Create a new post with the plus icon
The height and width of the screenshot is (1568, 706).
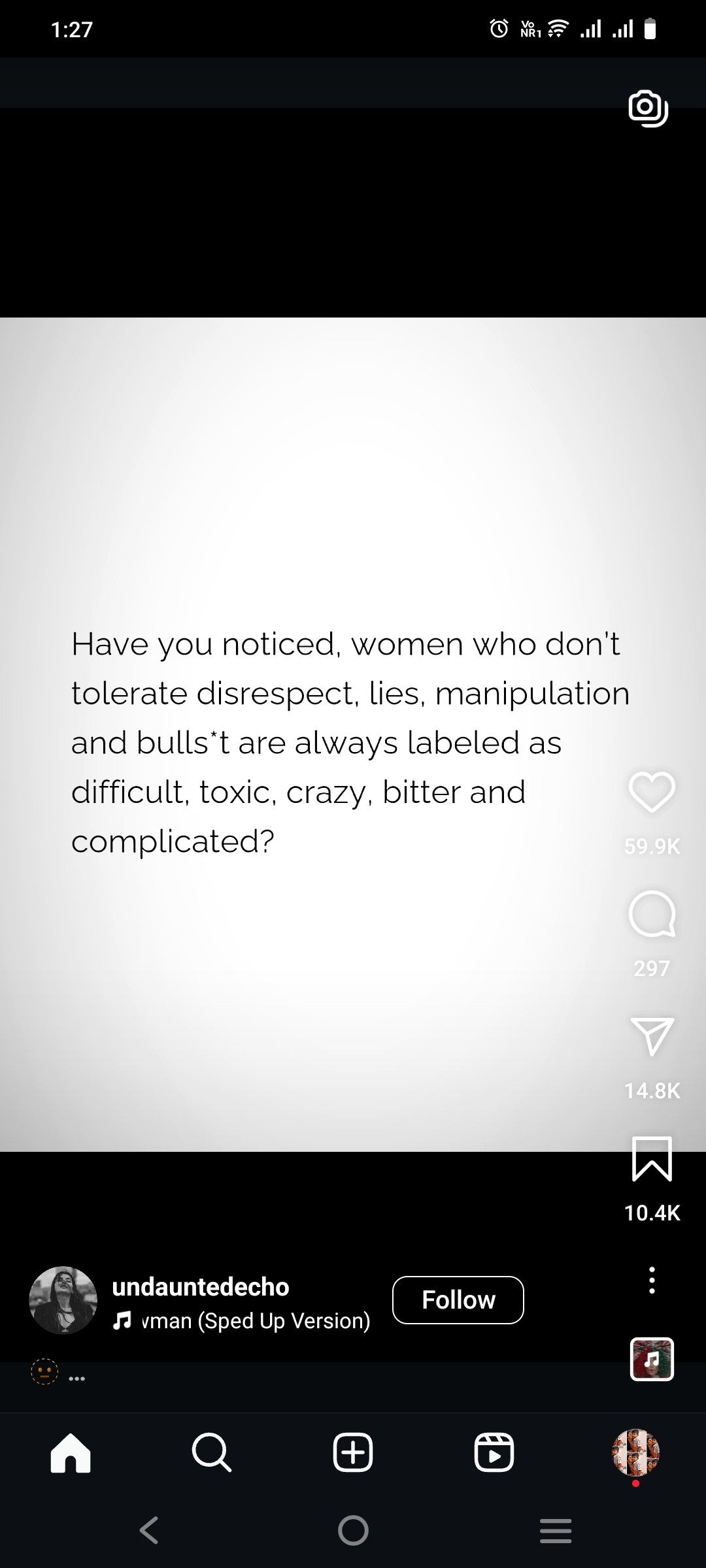353,1453
